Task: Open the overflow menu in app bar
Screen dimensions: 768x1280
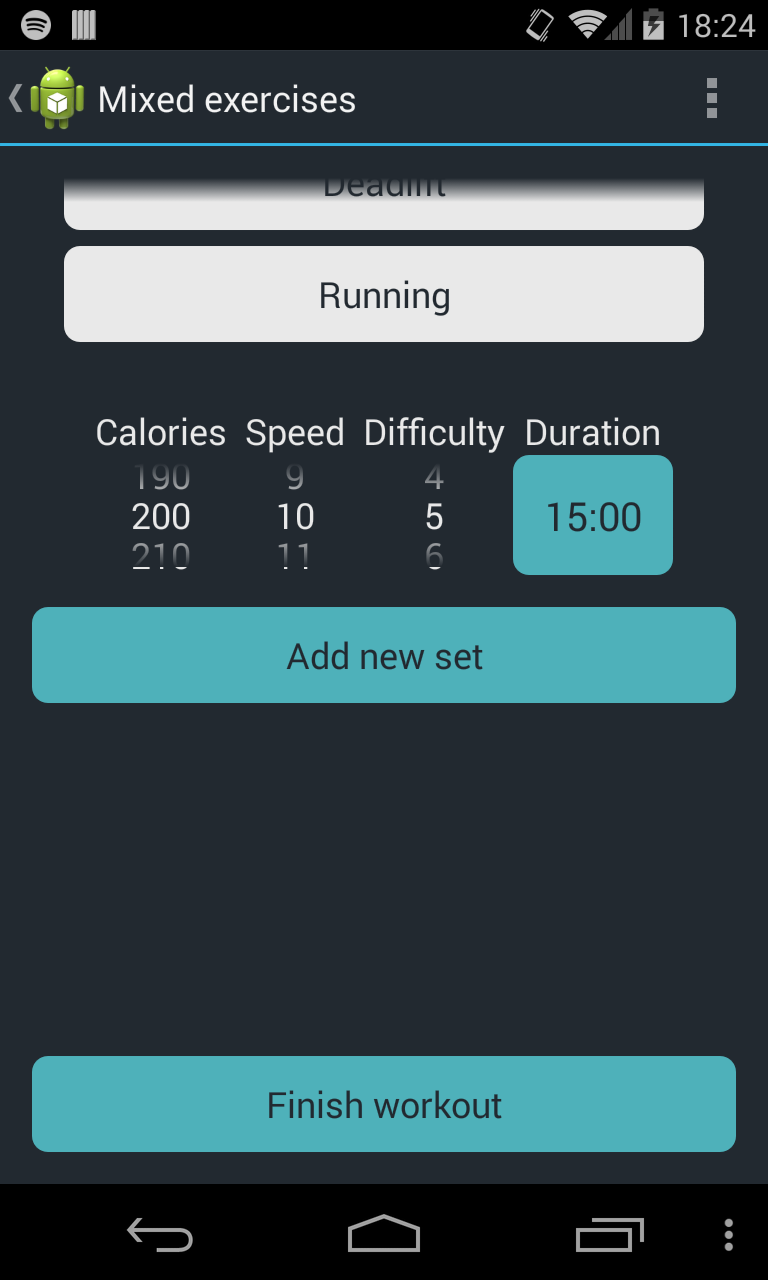Action: click(x=711, y=98)
